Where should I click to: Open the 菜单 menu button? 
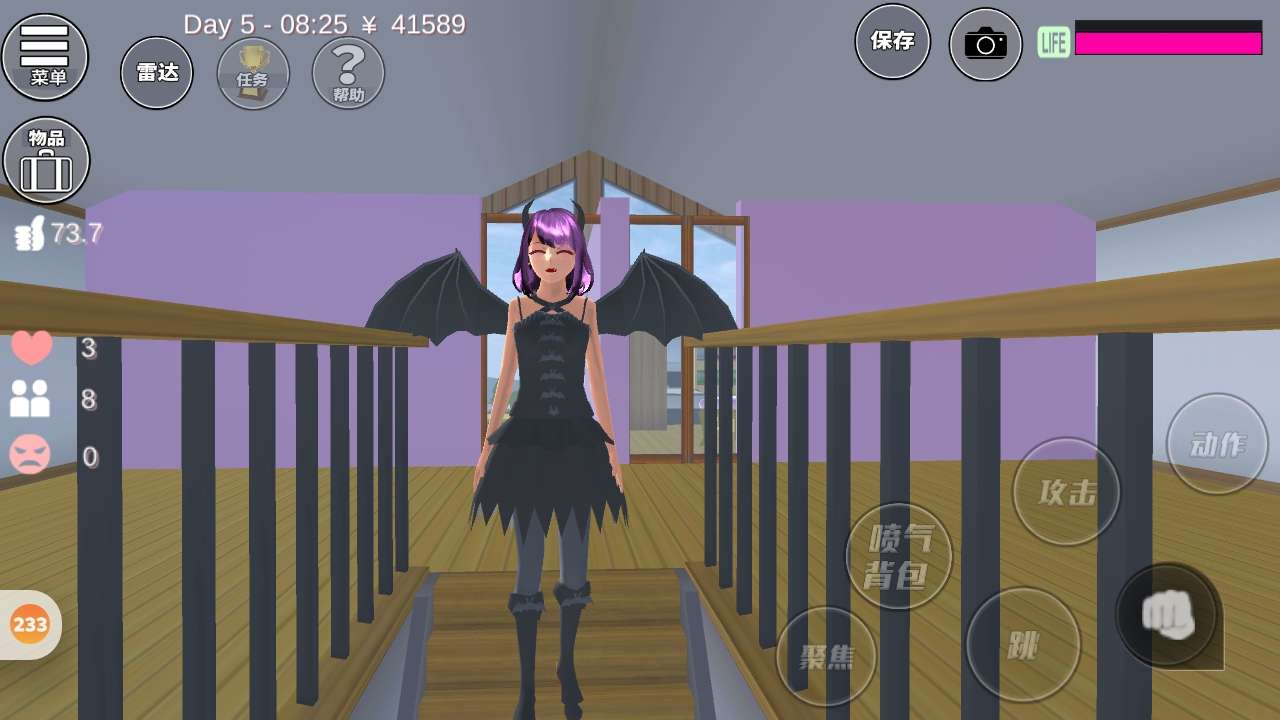click(45, 56)
